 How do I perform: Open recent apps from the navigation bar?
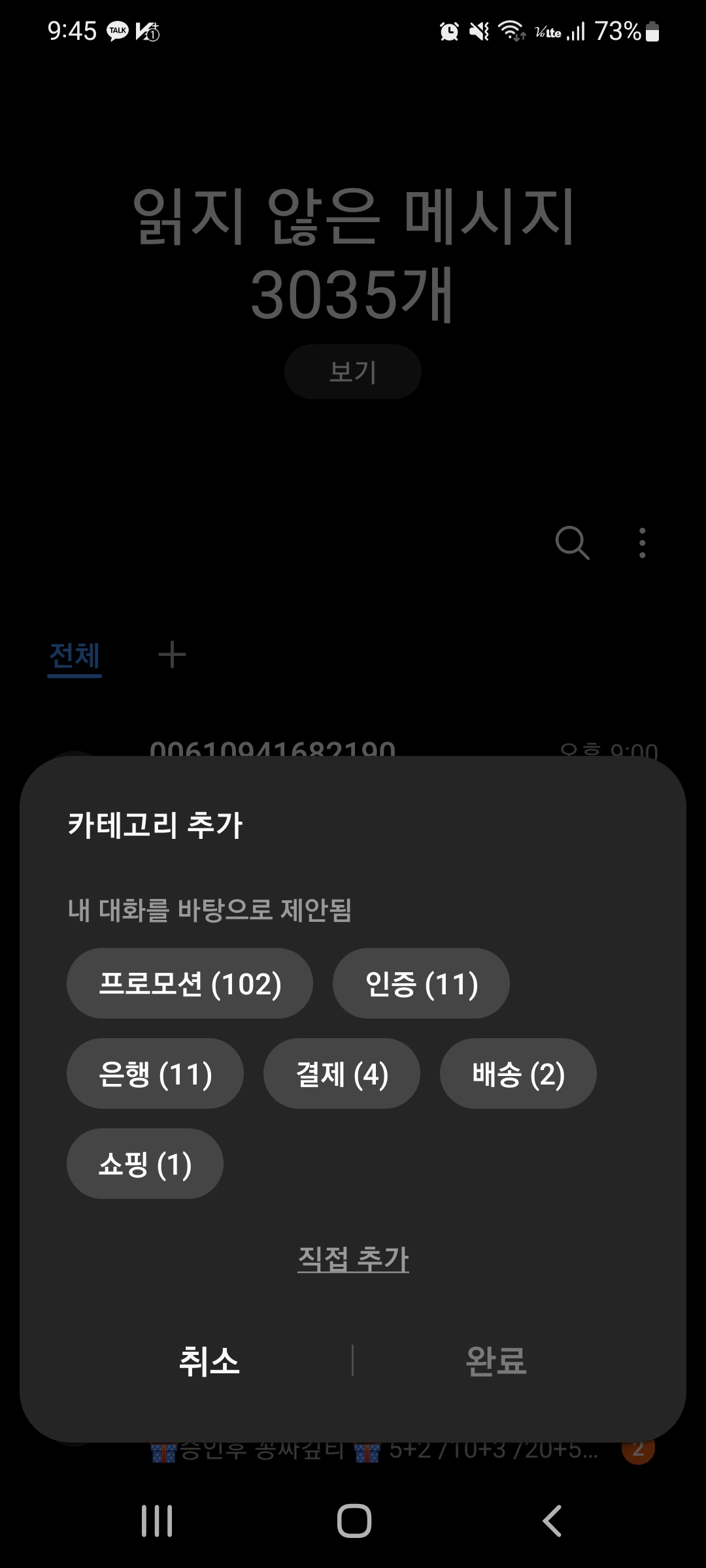point(157,1520)
